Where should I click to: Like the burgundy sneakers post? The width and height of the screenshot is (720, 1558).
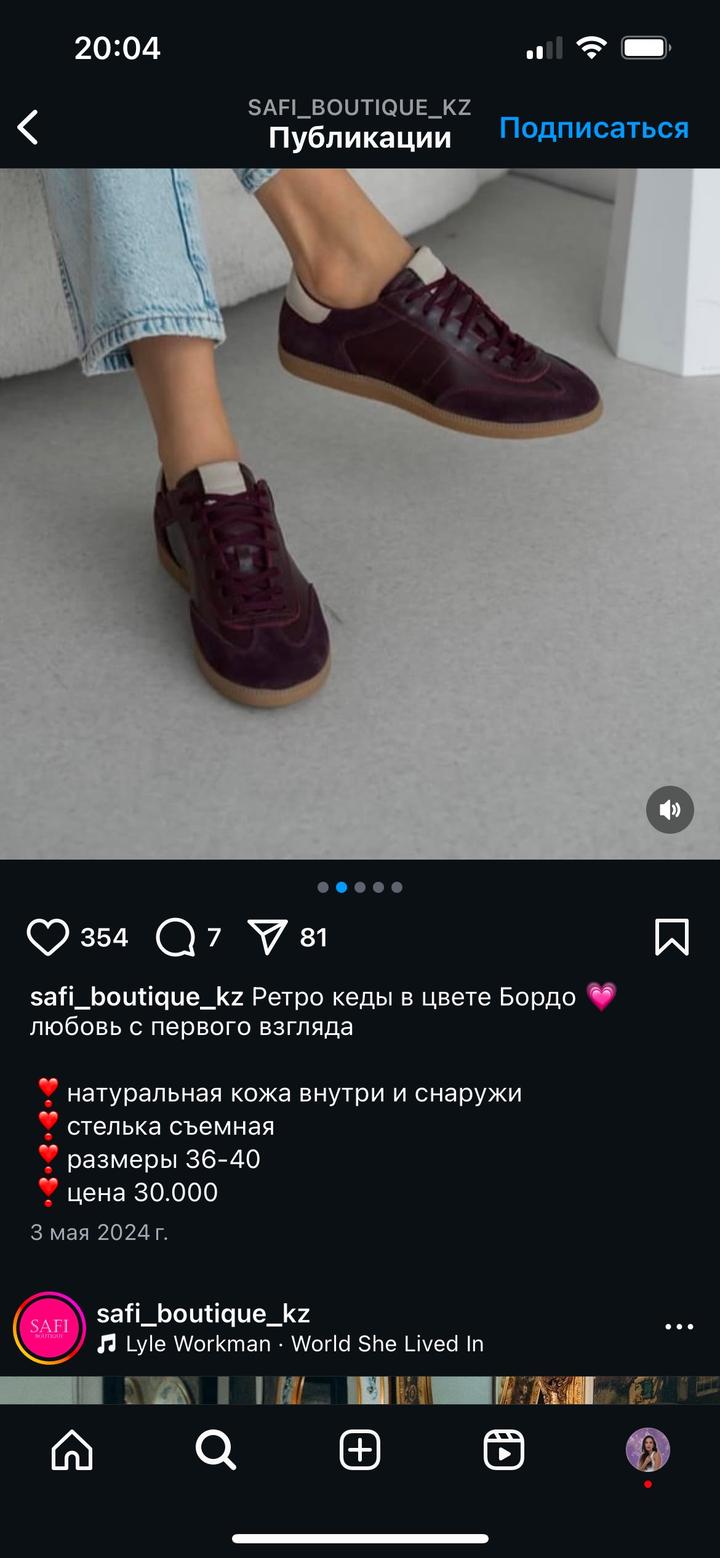(47, 937)
